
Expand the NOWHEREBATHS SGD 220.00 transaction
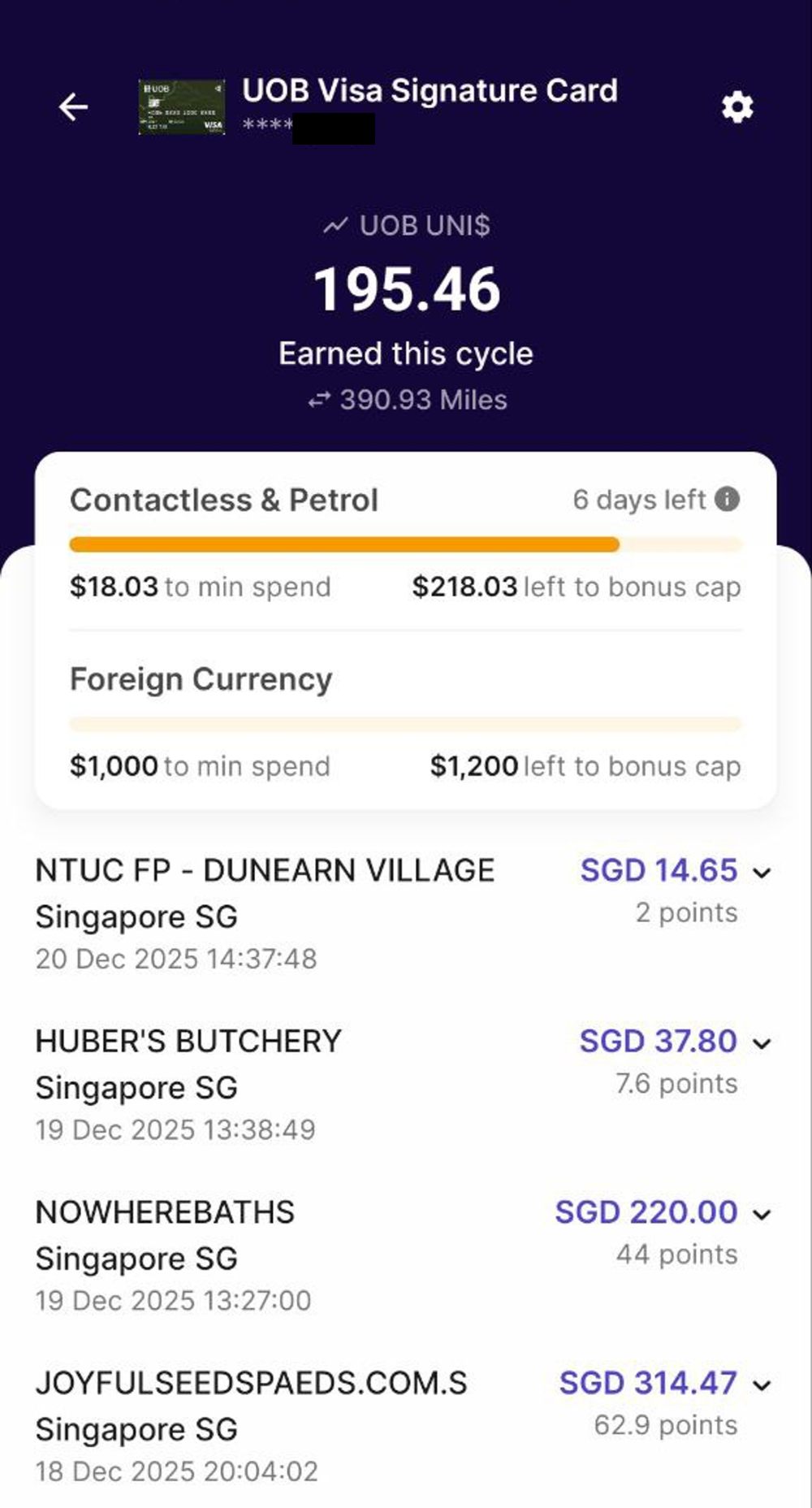click(762, 1214)
